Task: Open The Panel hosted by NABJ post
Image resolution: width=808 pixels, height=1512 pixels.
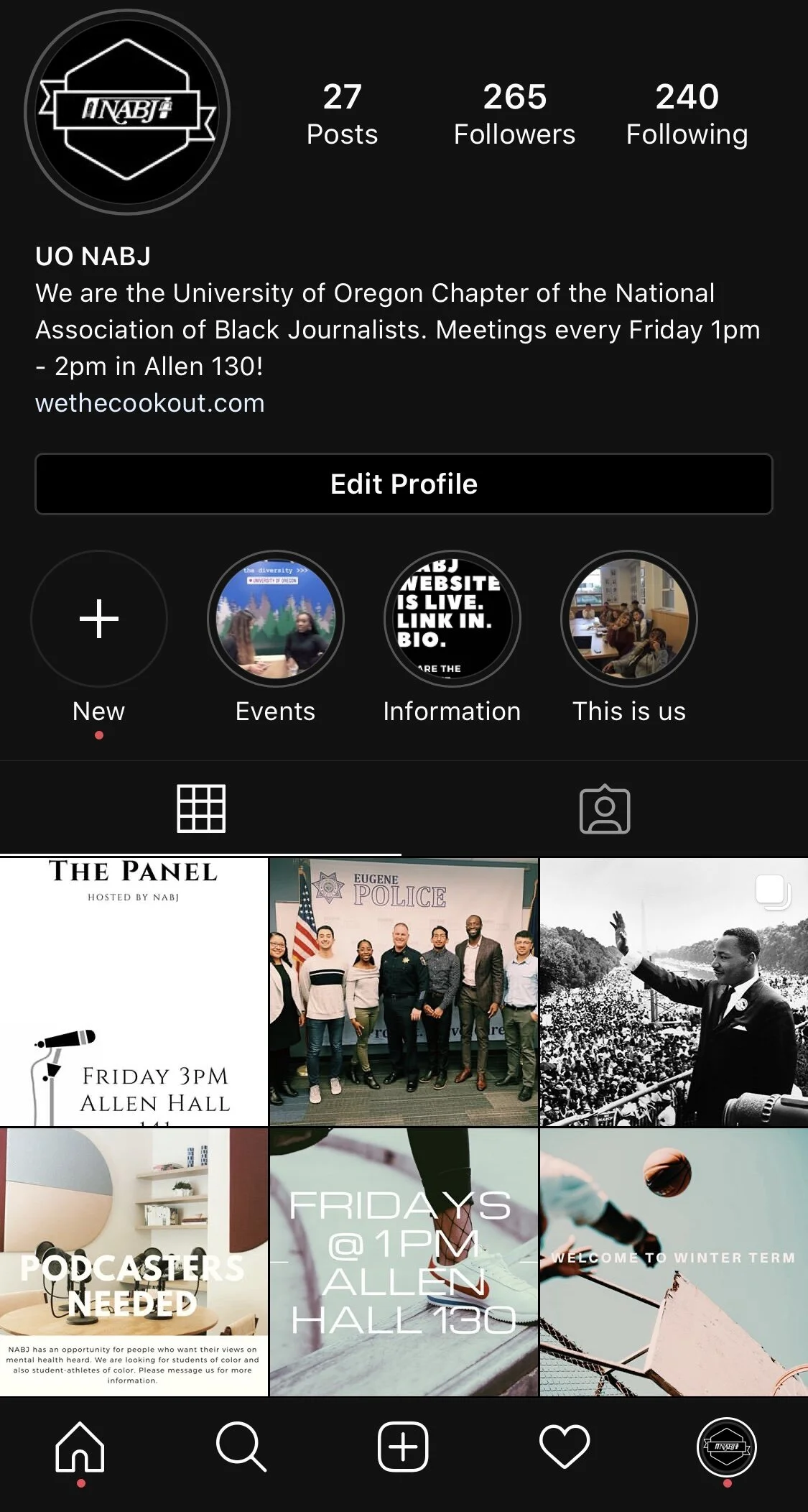Action: 134,992
